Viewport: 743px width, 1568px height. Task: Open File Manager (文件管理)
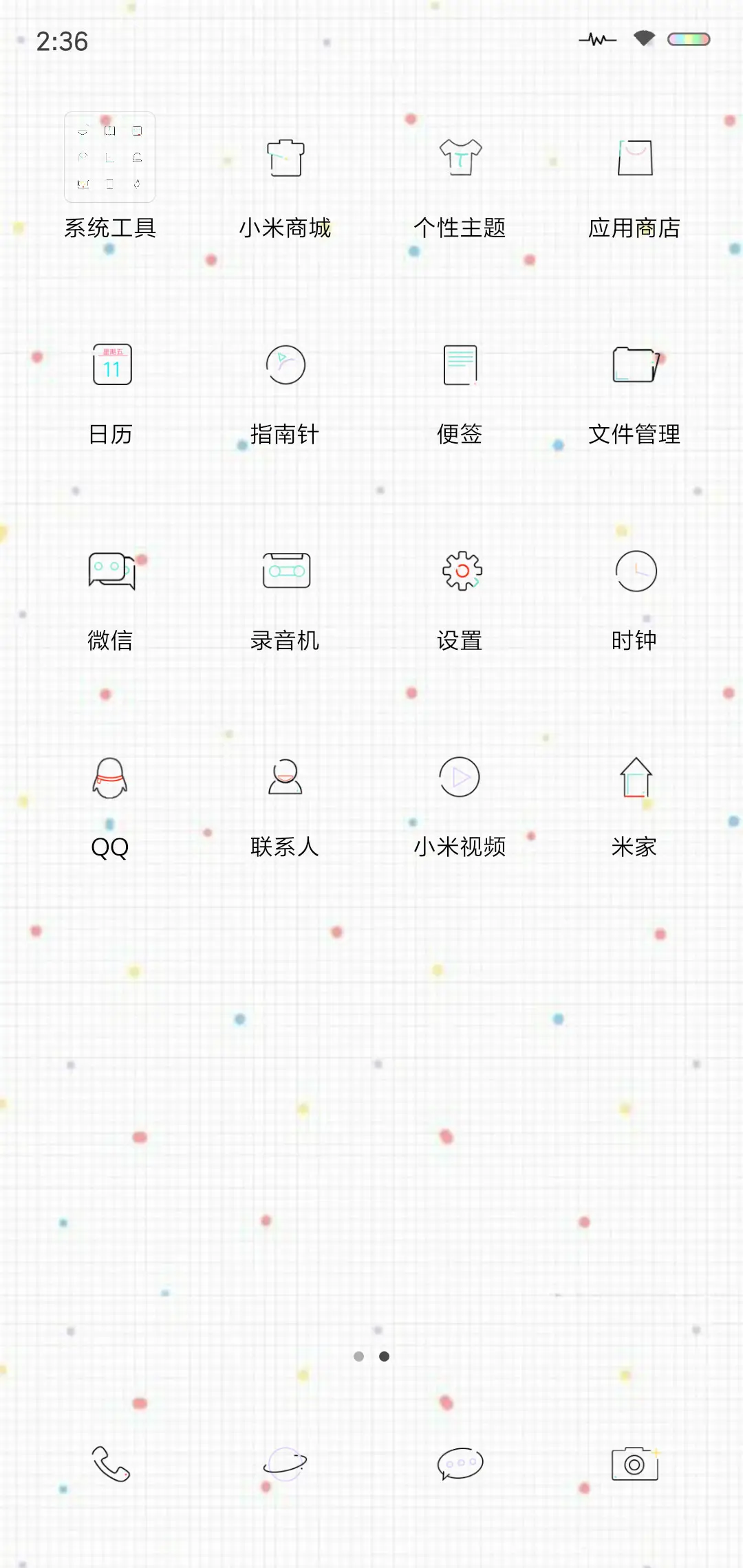635,365
